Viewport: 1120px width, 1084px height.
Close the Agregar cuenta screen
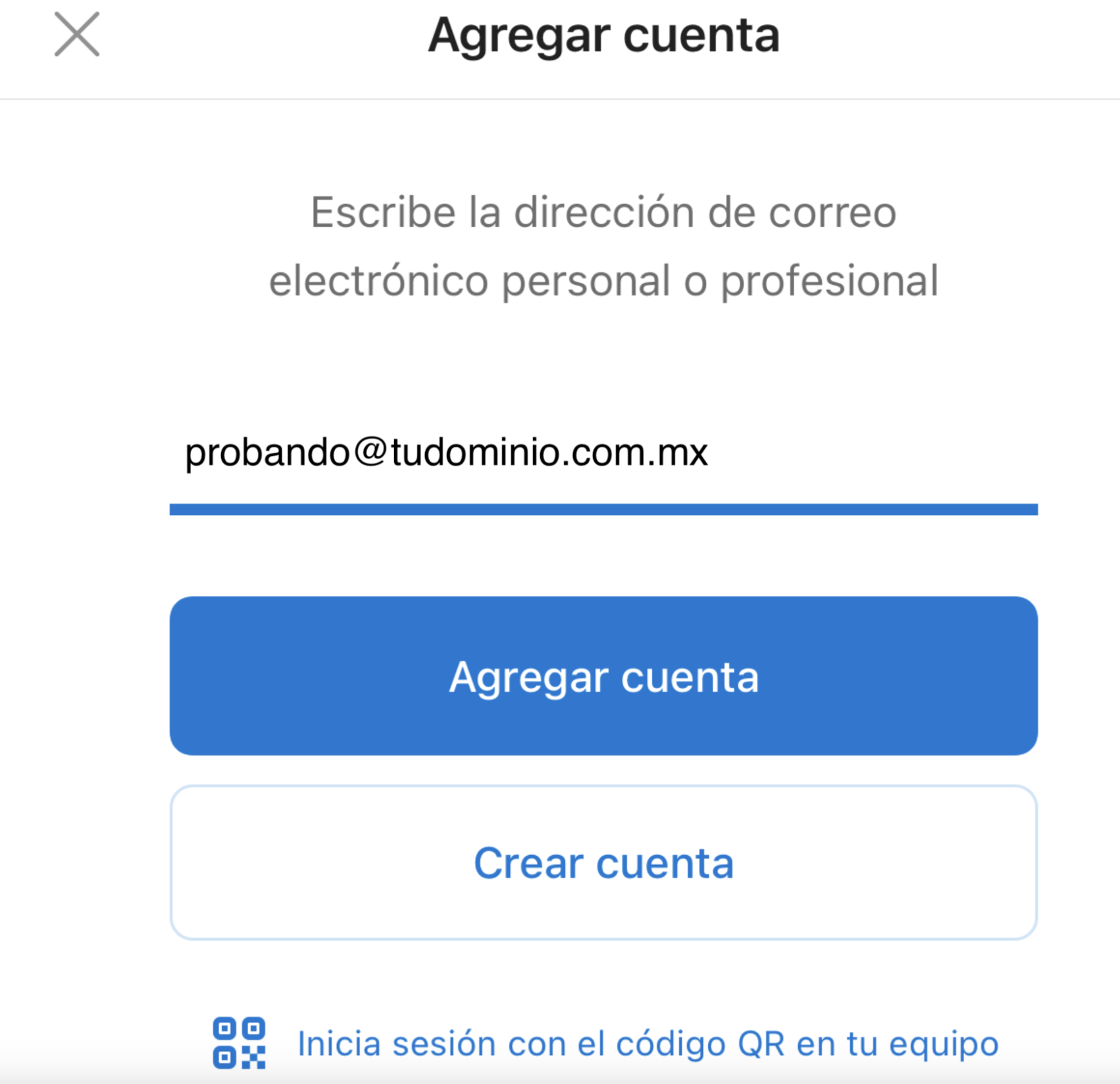pyautogui.click(x=77, y=34)
